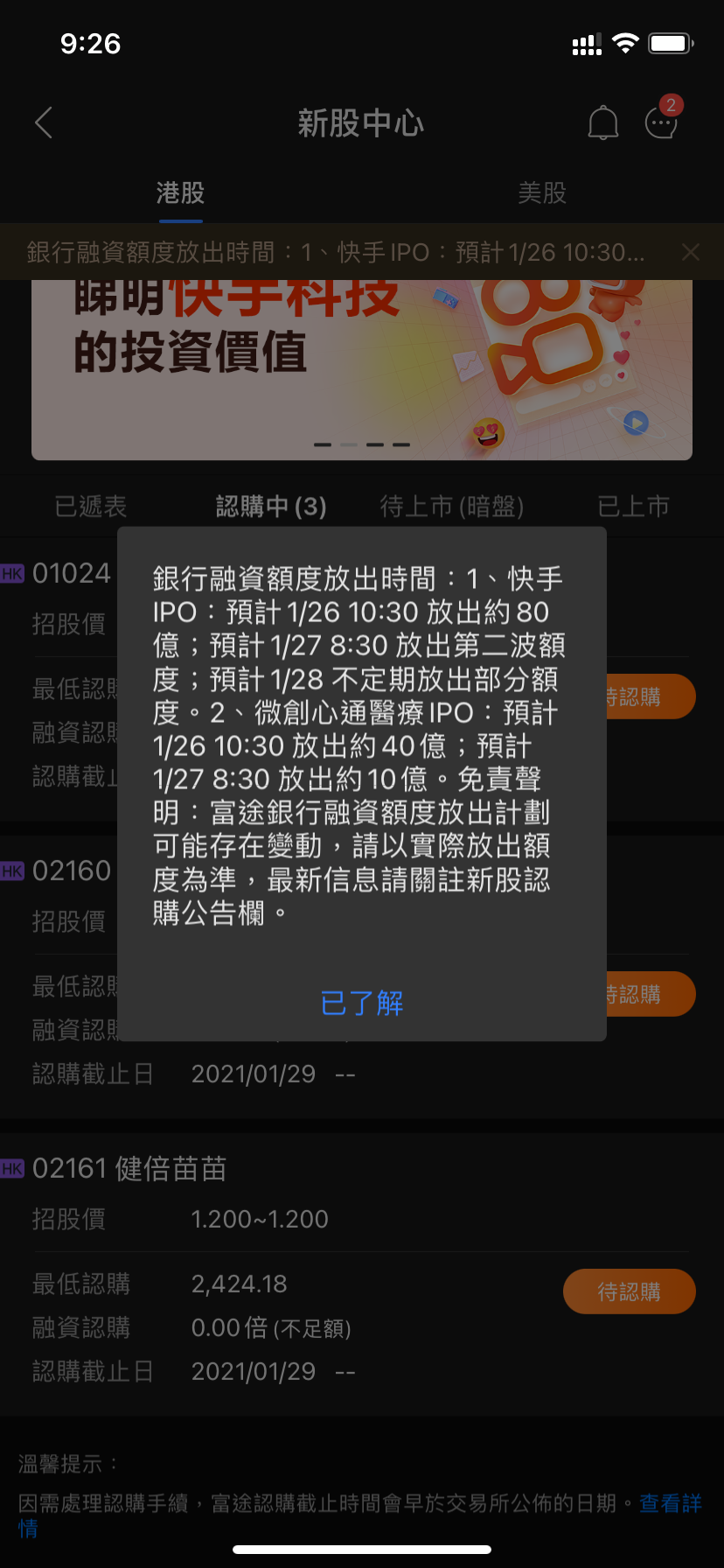Tap 待認購 for stock 02160
This screenshot has height=1568, width=724.
(x=651, y=994)
